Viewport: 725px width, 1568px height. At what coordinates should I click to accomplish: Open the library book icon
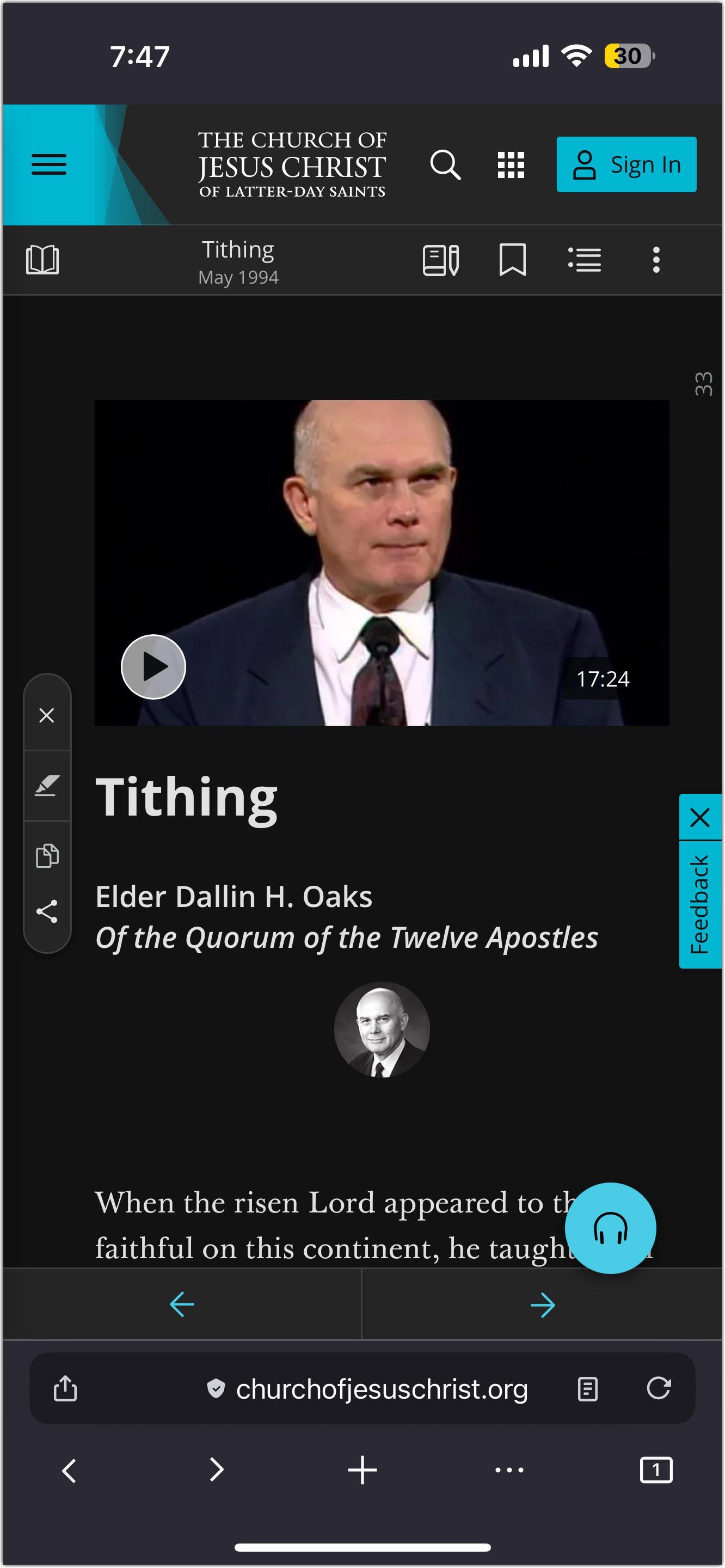42,261
